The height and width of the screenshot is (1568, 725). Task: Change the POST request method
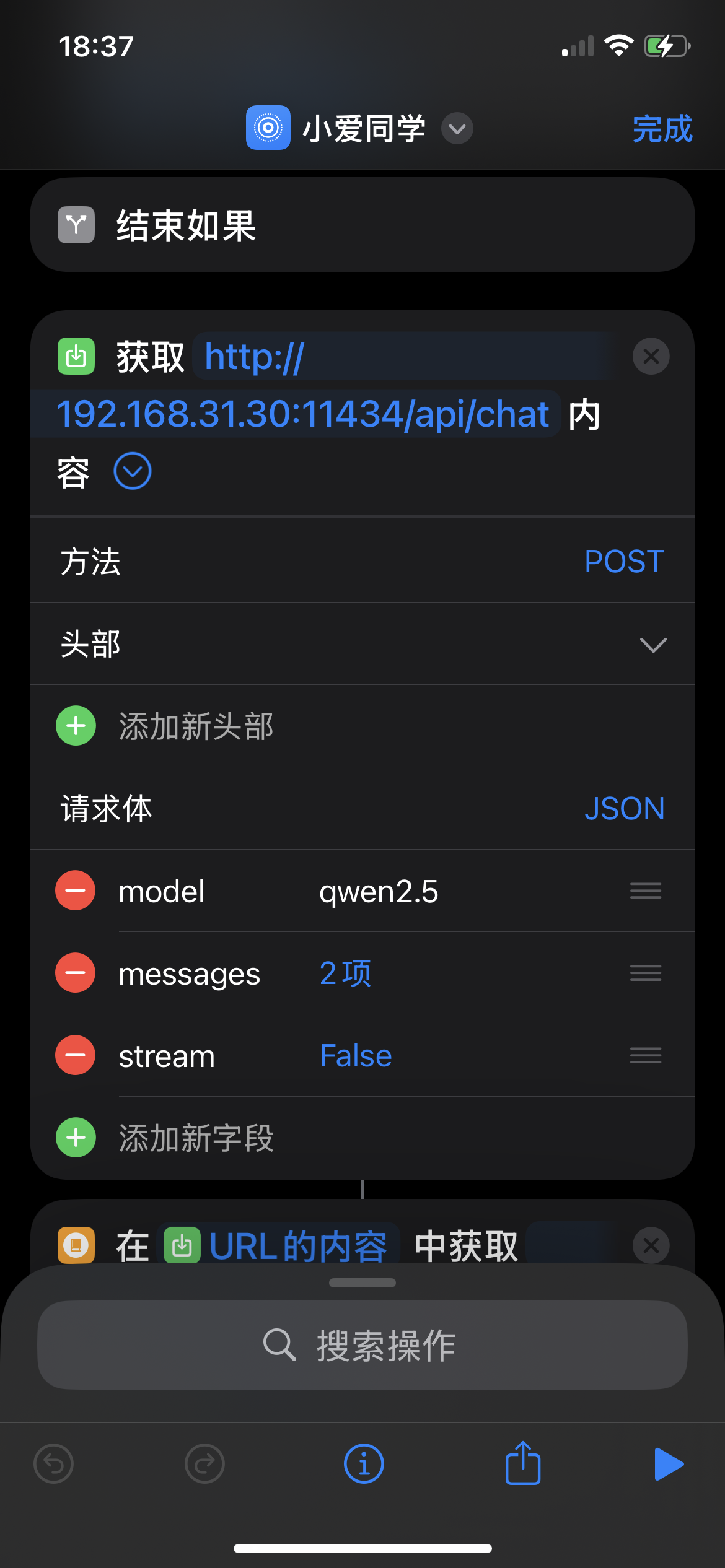pos(624,562)
